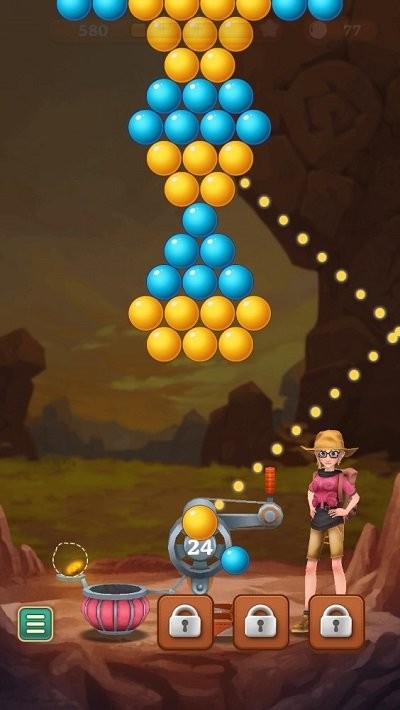The image size is (400, 710).
Task: Tap the yellow bubble loaded in the launcher
Action: pyautogui.click(x=200, y=523)
